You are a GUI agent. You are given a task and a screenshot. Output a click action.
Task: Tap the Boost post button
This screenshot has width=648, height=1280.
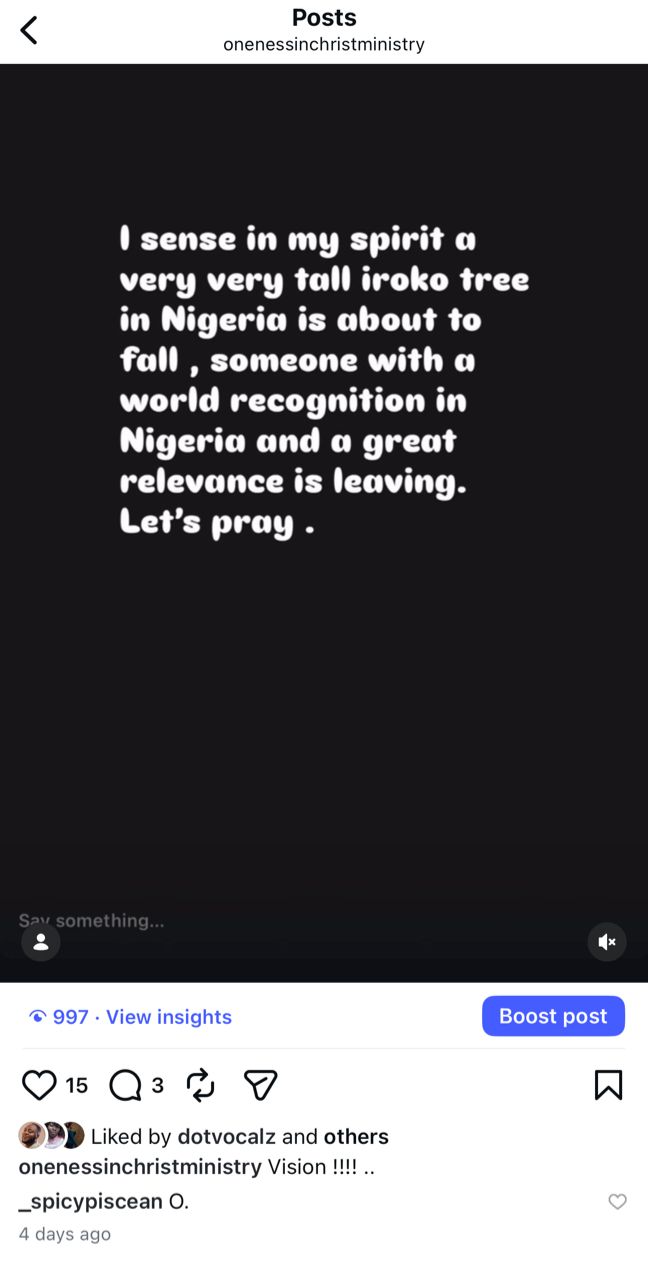click(553, 1016)
